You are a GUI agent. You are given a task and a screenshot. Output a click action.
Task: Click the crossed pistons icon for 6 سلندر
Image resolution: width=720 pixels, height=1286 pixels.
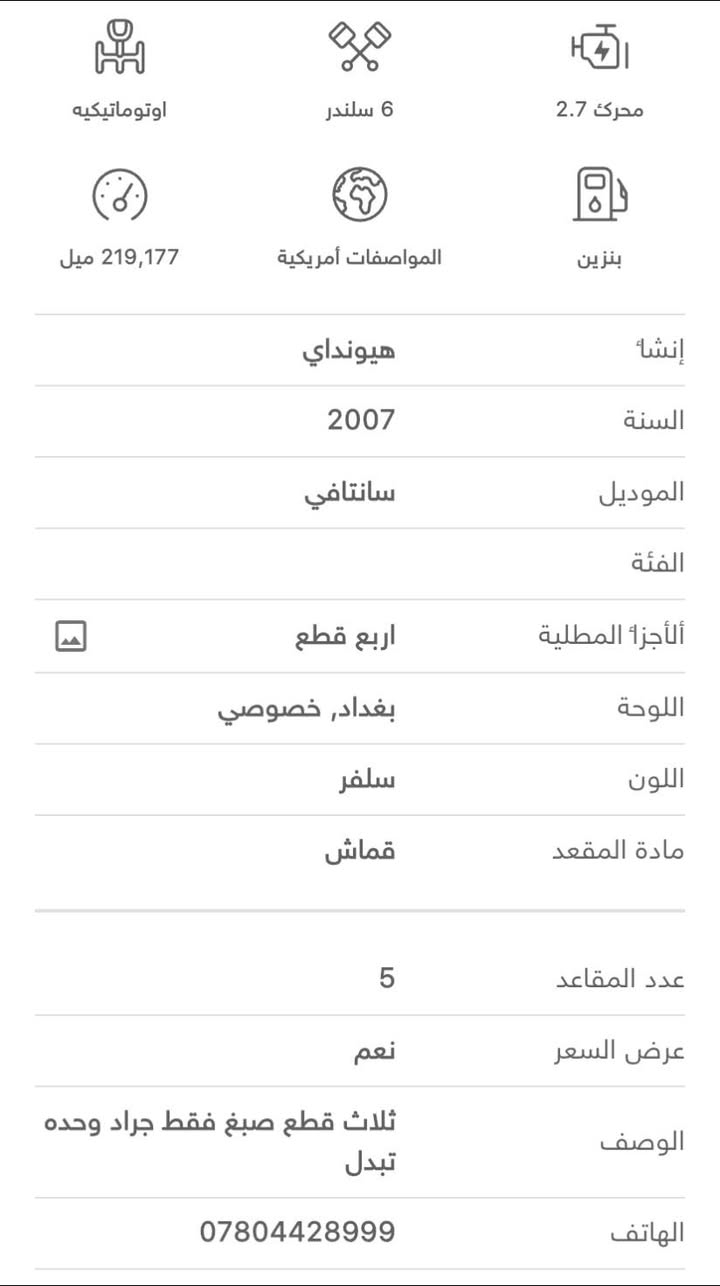[360, 45]
